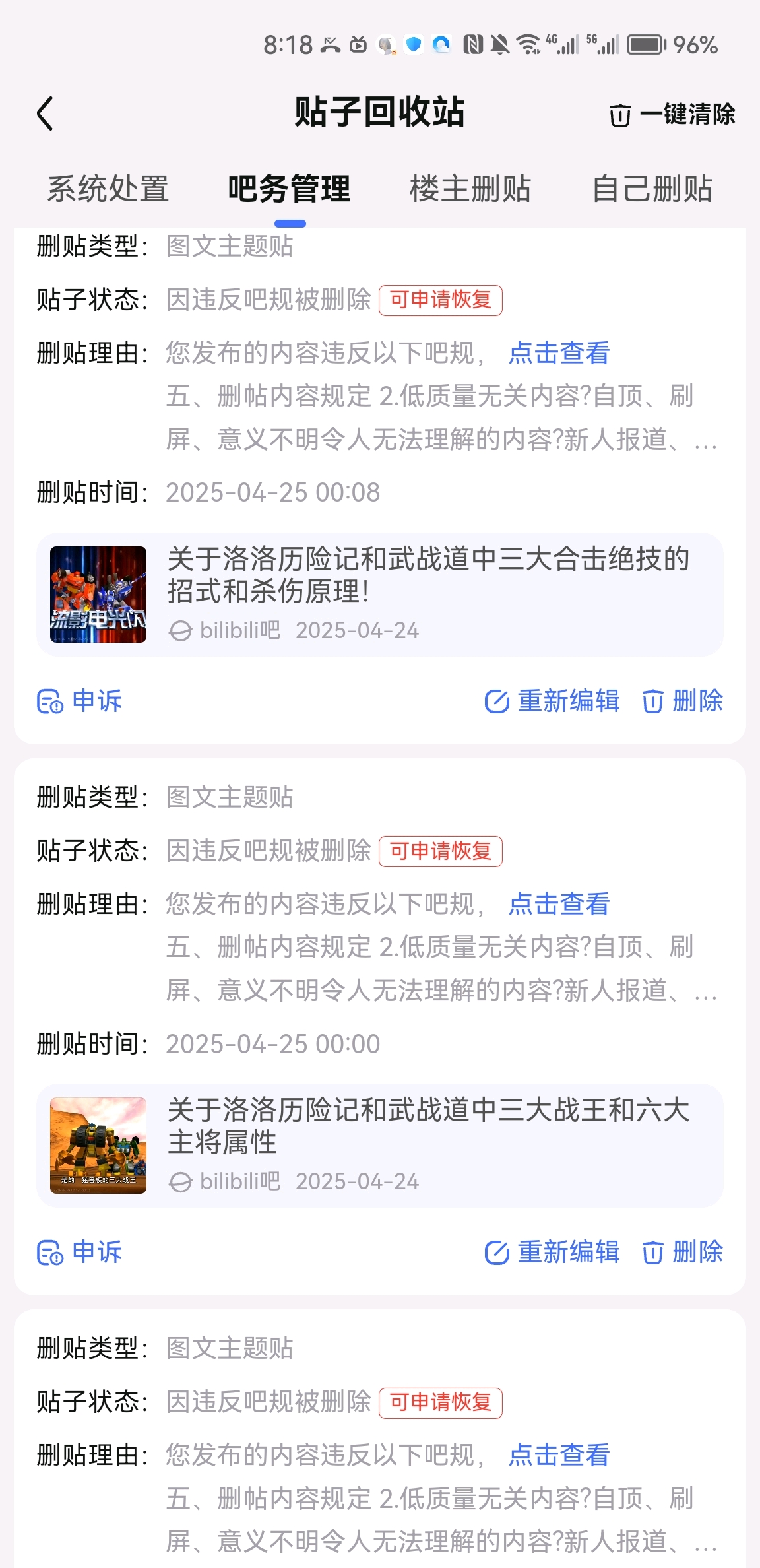Tap 删除 on the 三大合击绝技 post

[683, 701]
